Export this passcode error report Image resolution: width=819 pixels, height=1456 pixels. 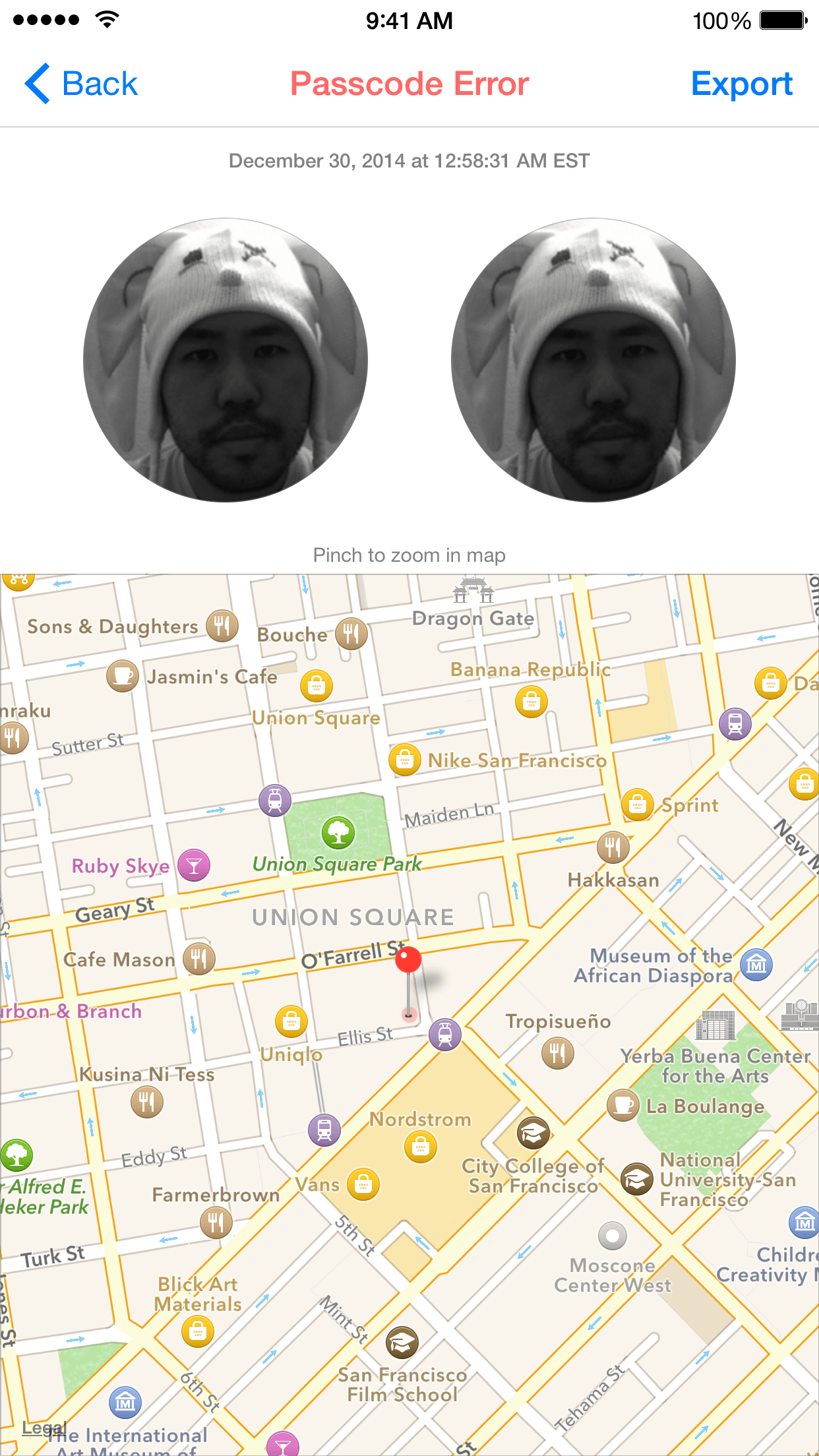[x=741, y=84]
